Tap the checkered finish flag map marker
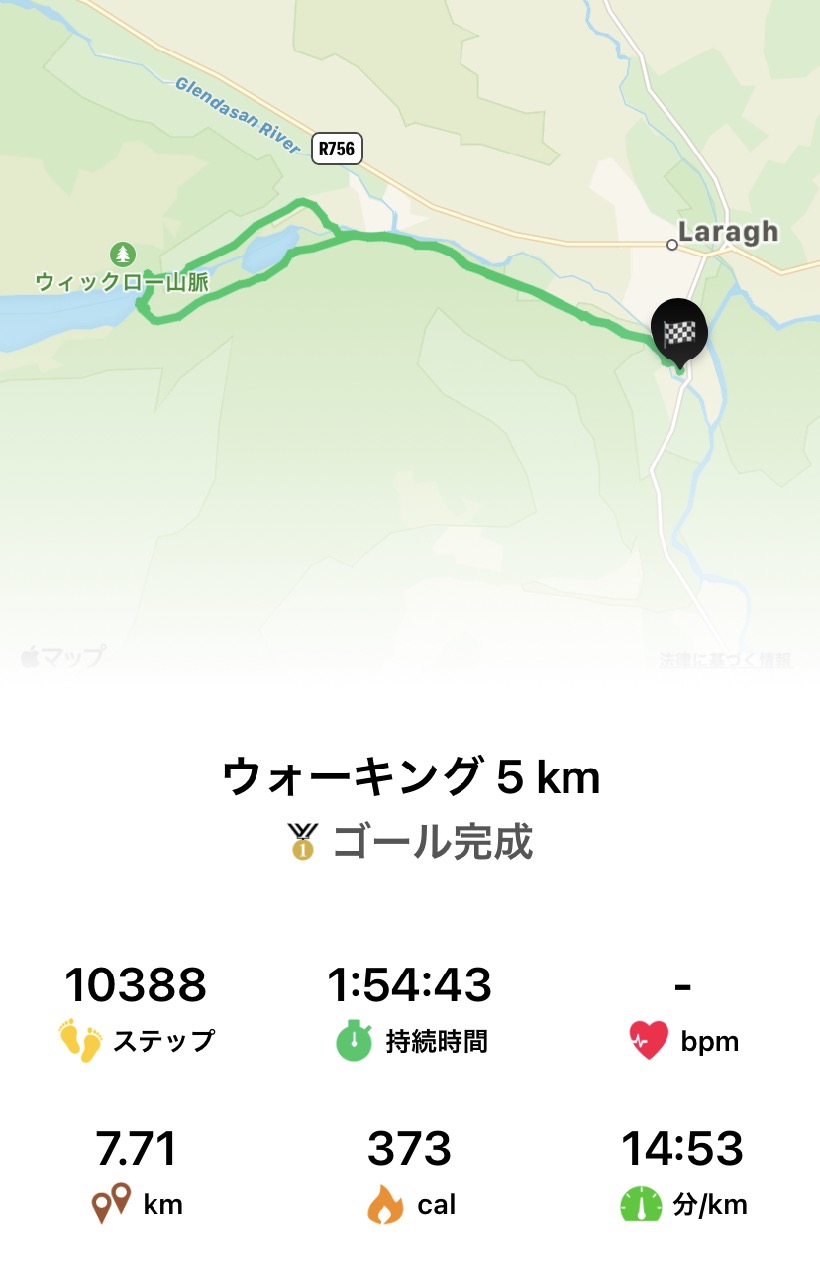 click(x=678, y=332)
